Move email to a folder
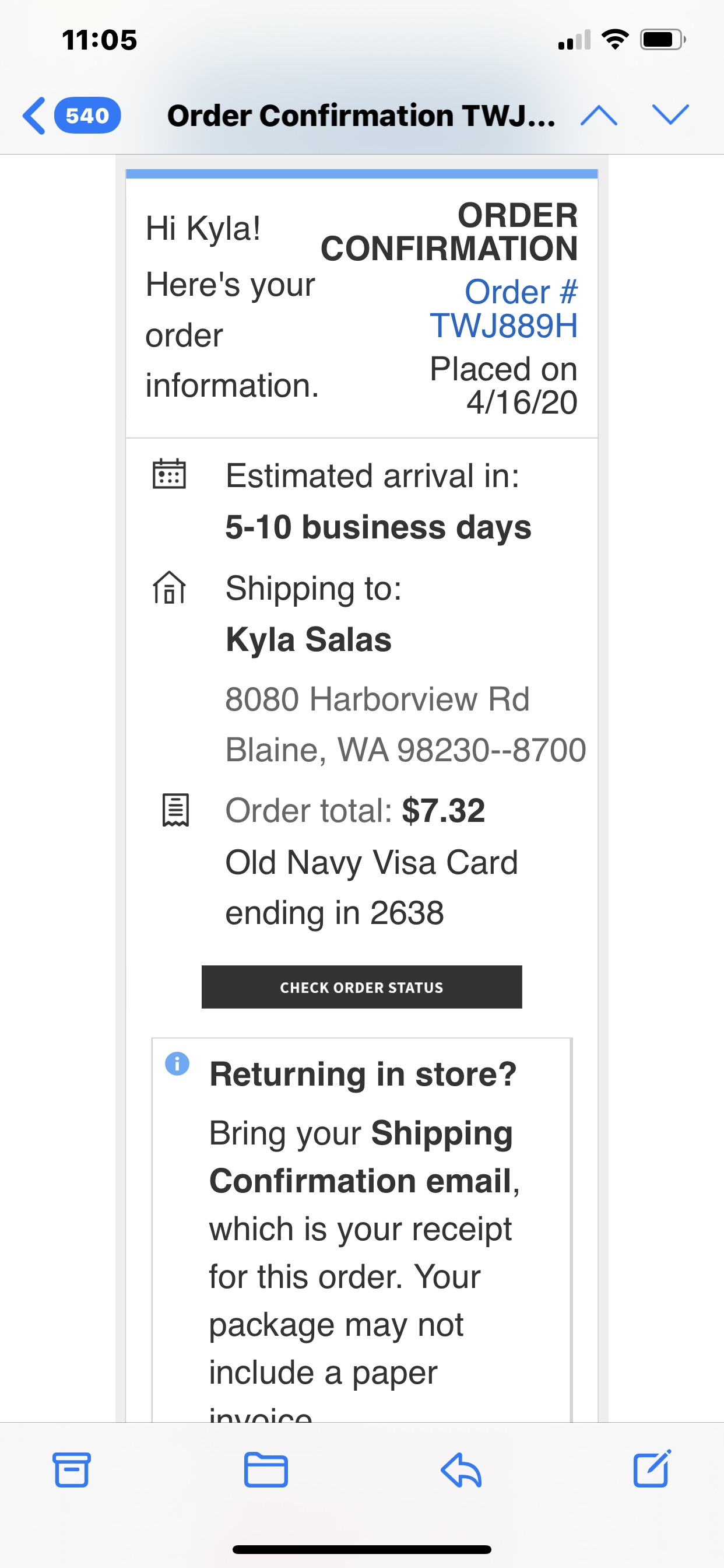Screen dimensions: 724x1568 click(x=266, y=1469)
